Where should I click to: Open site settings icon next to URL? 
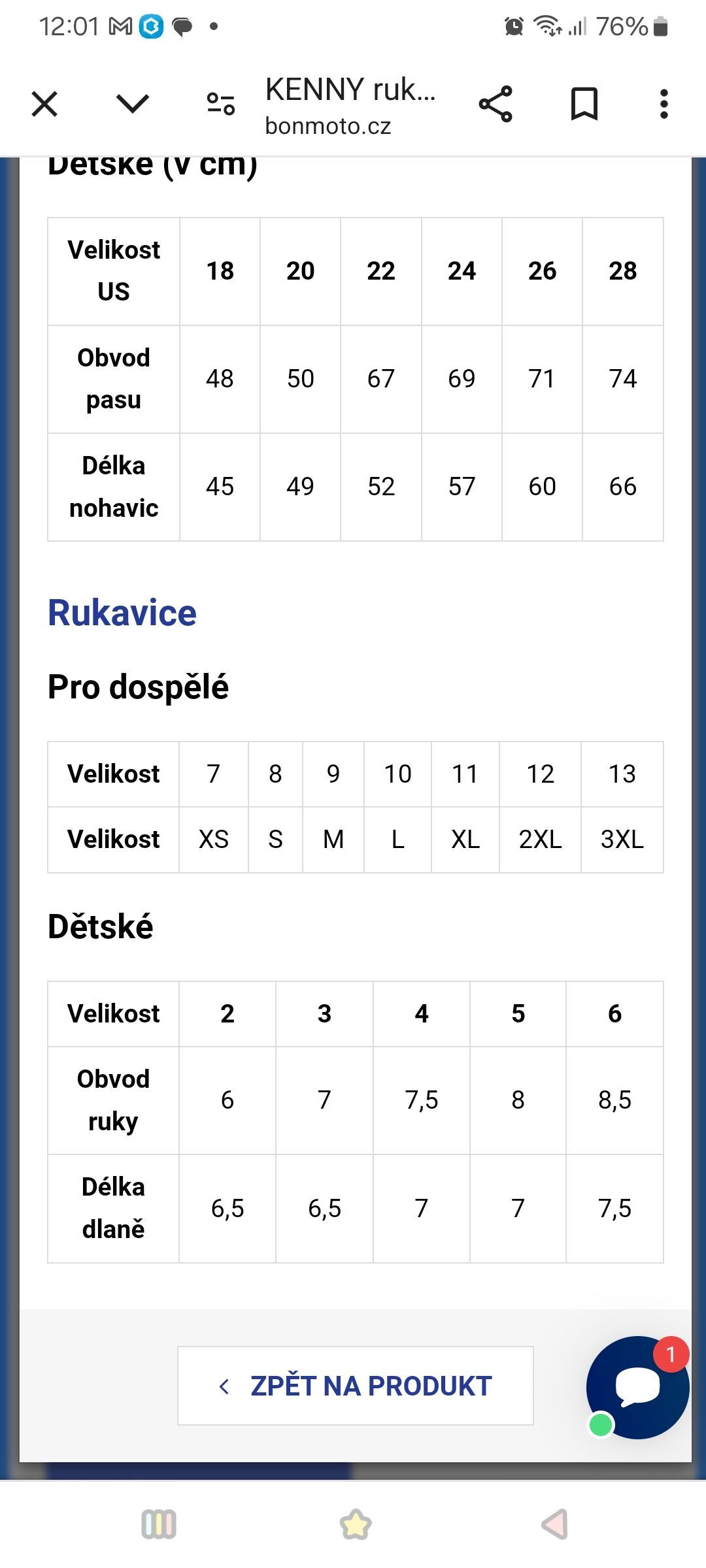click(x=221, y=104)
